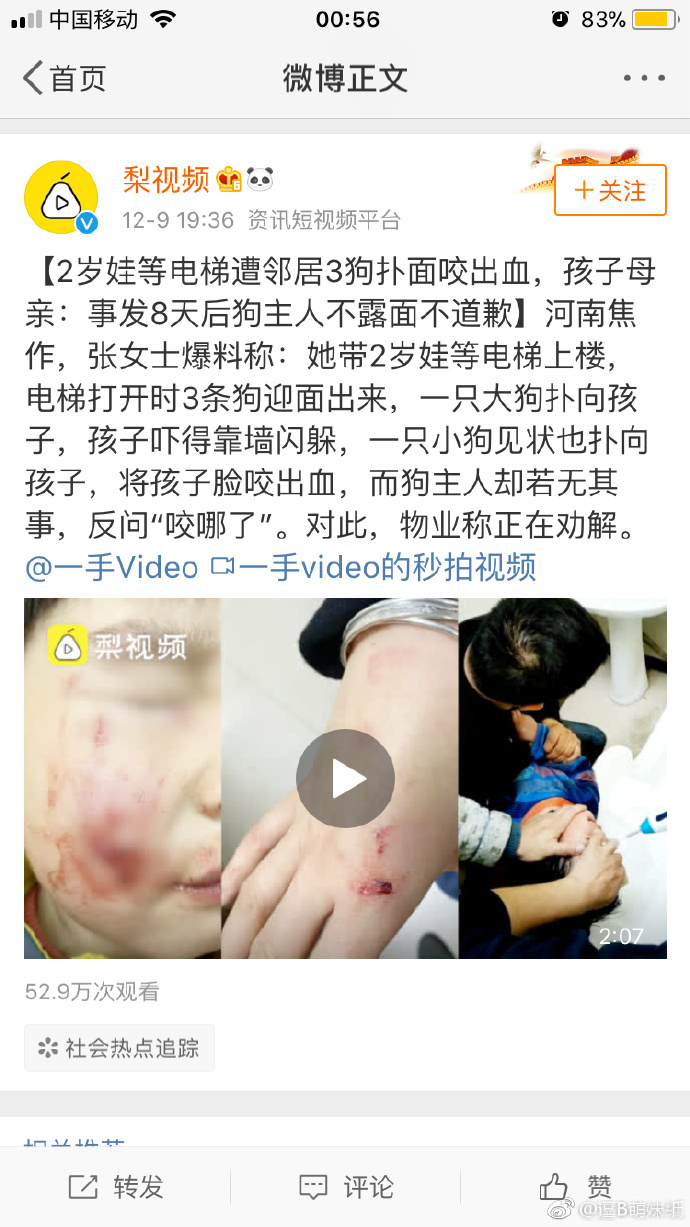
Task: Repost this Weibo via 转发
Action: 115,1187
